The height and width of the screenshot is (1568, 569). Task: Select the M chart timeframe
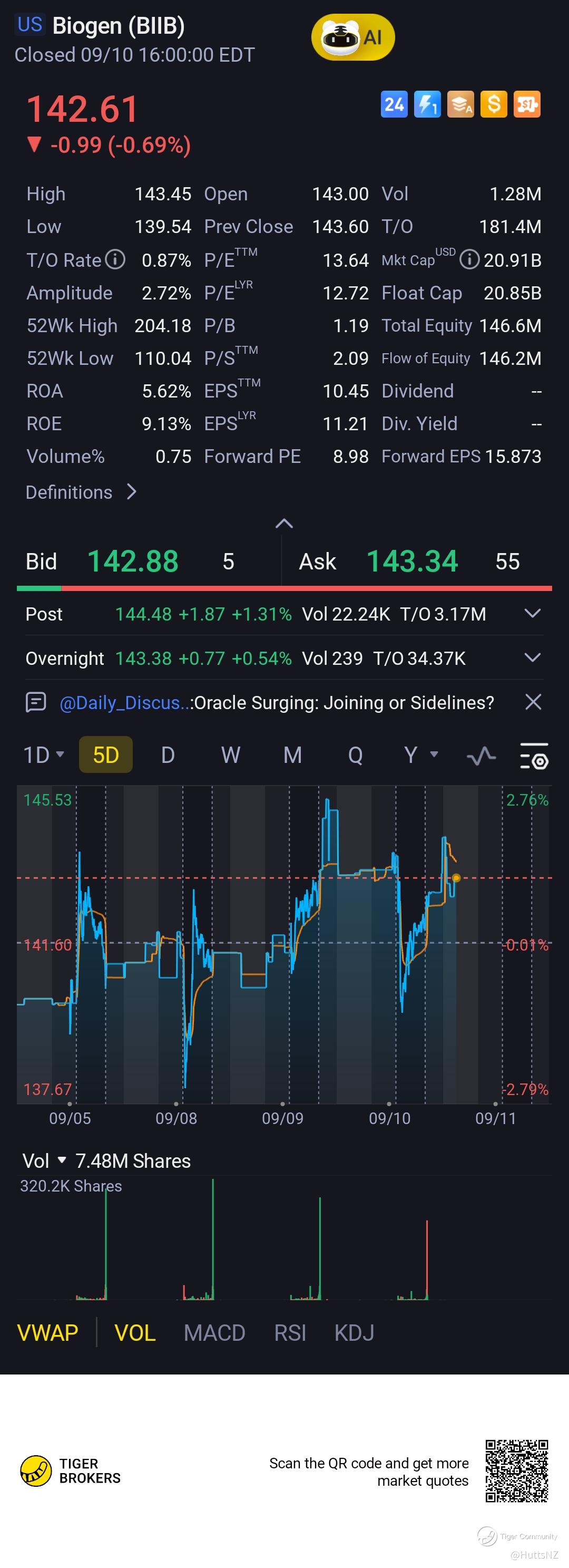(x=293, y=755)
